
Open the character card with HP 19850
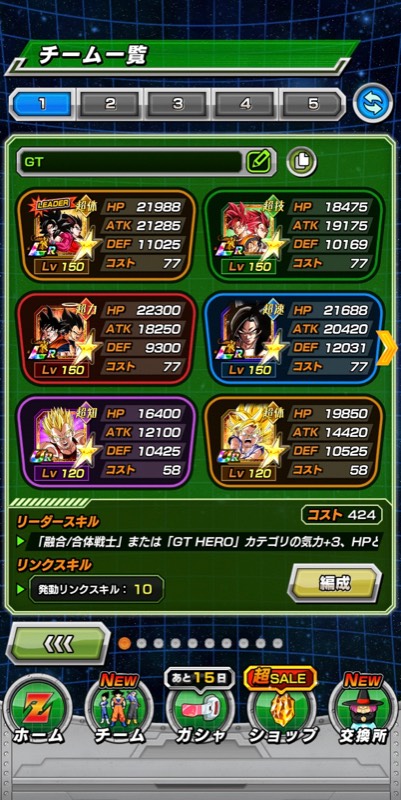point(294,442)
